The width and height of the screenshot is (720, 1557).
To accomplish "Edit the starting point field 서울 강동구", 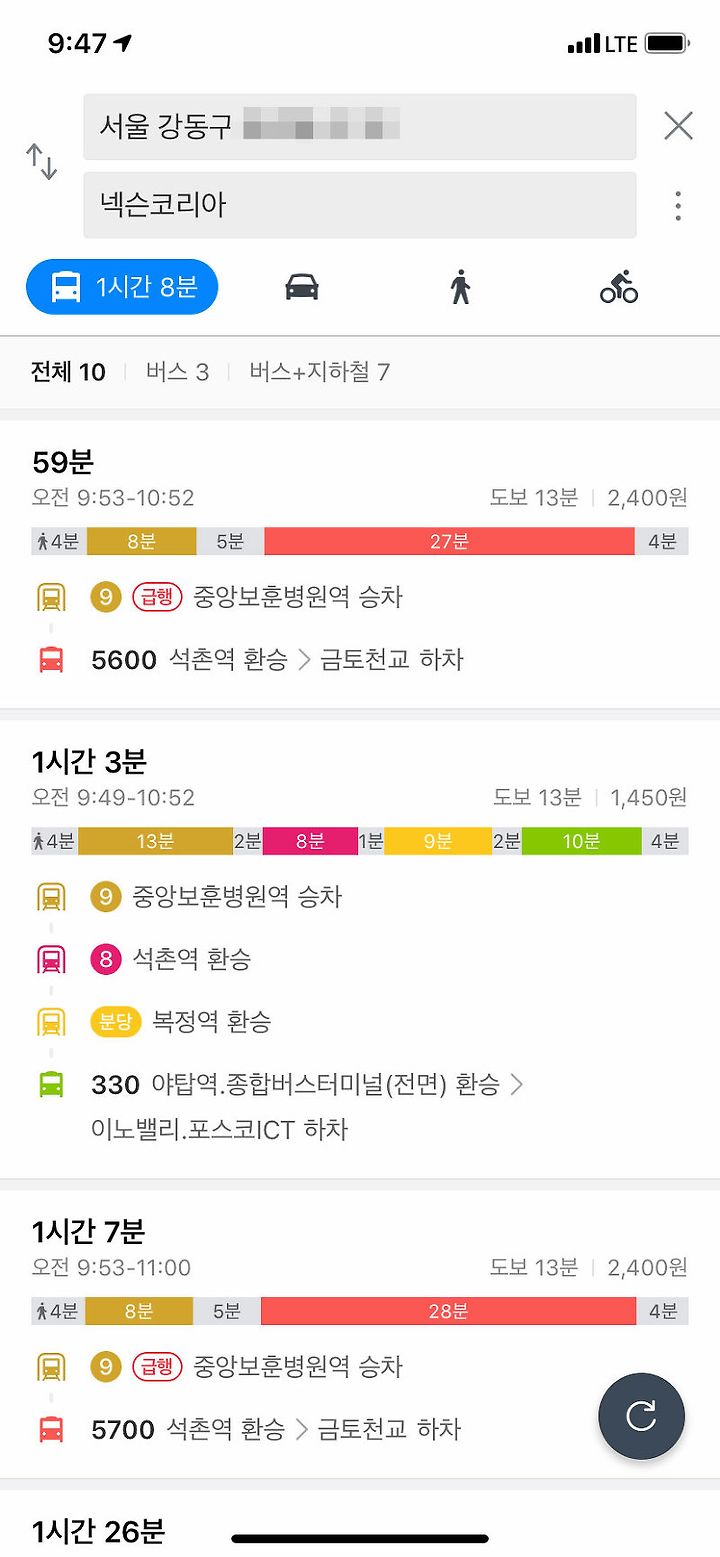I will click(360, 127).
